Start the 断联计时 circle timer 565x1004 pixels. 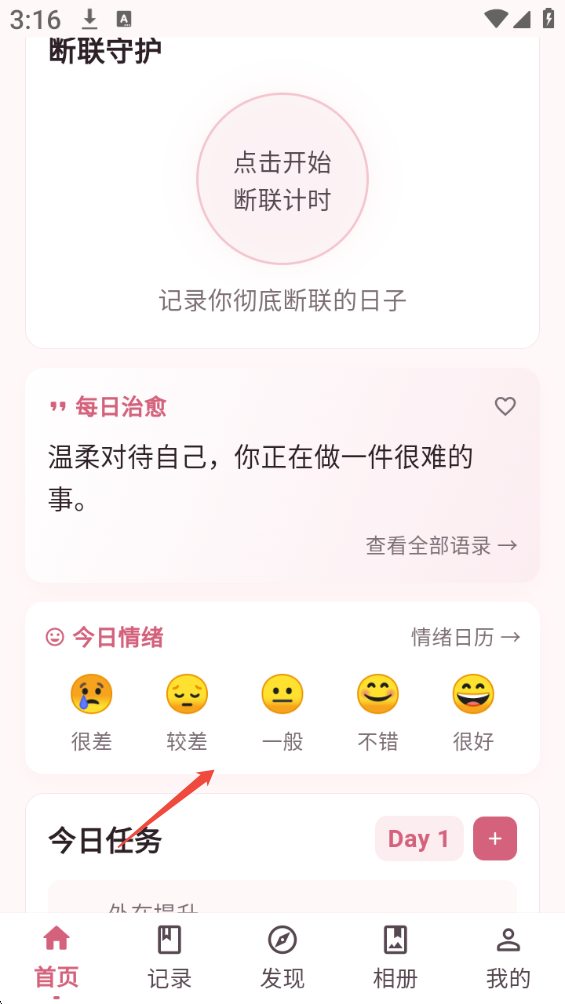[x=282, y=179]
